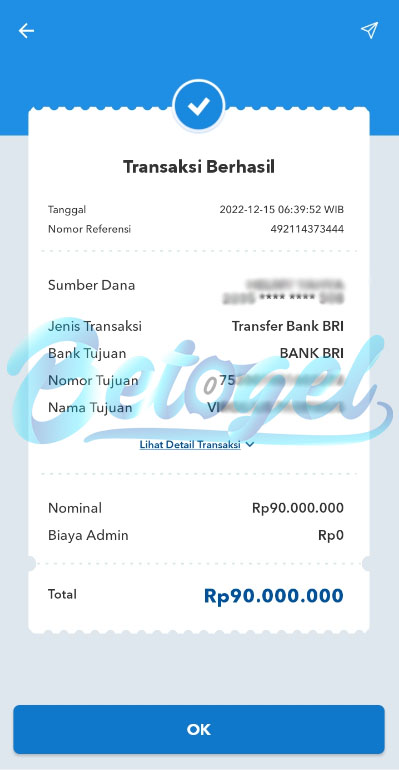The image size is (399, 770).
Task: Confirm with the OK button
Action: point(199,729)
